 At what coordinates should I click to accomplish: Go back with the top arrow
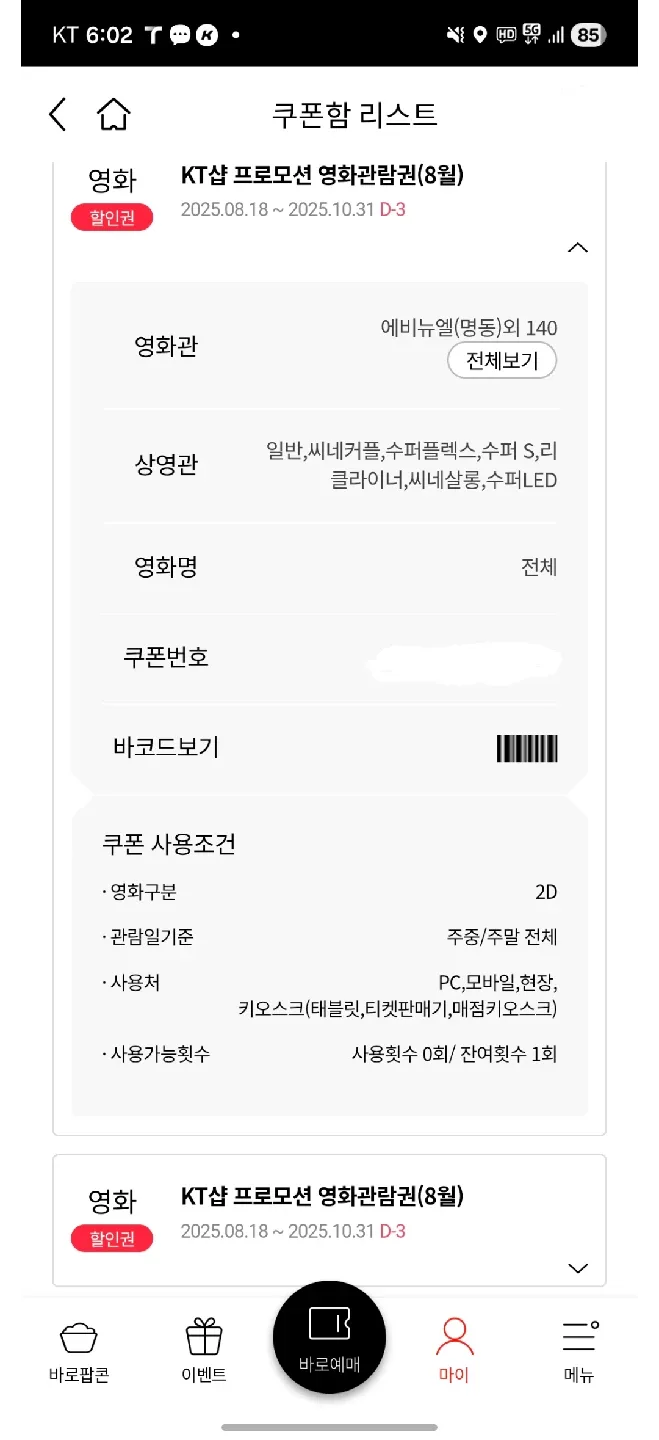click(58, 115)
